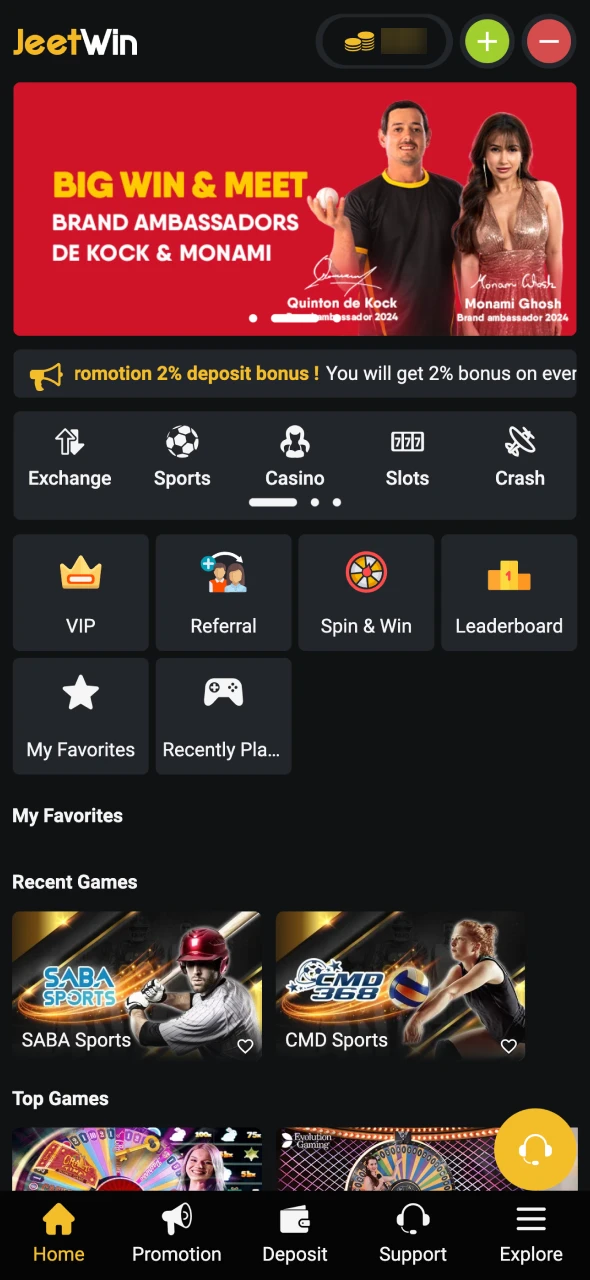Viewport: 590px width, 1280px height.
Task: Go to the Promotion tab
Action: point(177,1234)
